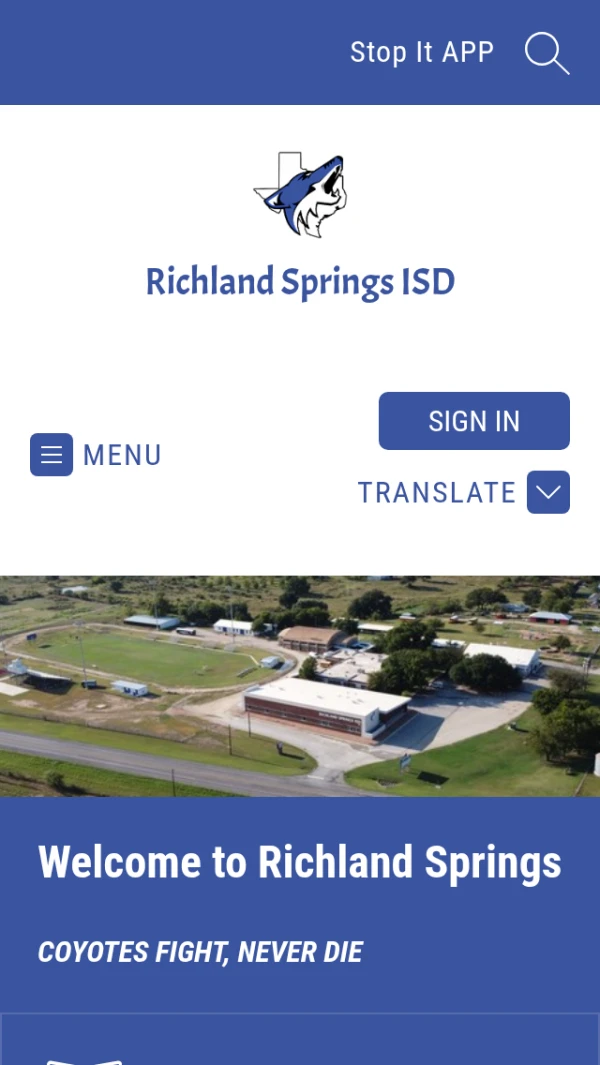Open the Stop It APP link
This screenshot has width=600, height=1065.
421,52
